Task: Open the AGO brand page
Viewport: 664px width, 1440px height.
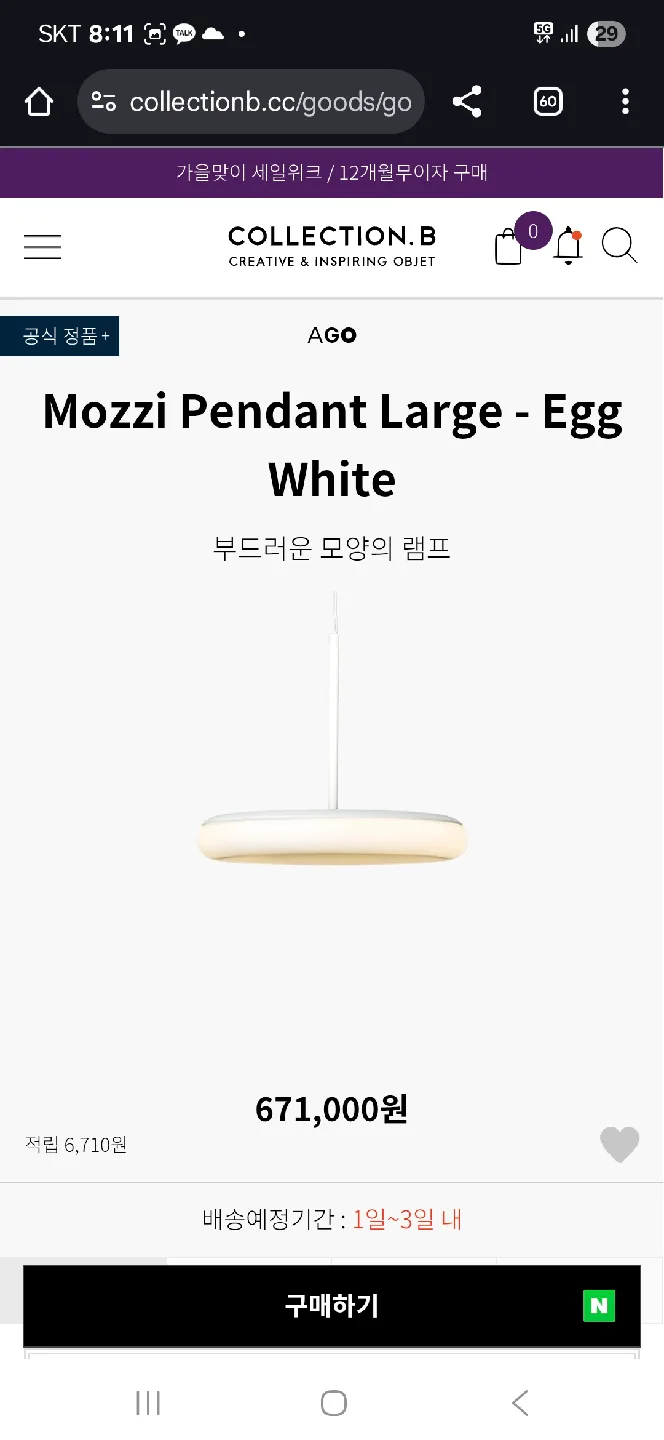Action: point(332,335)
